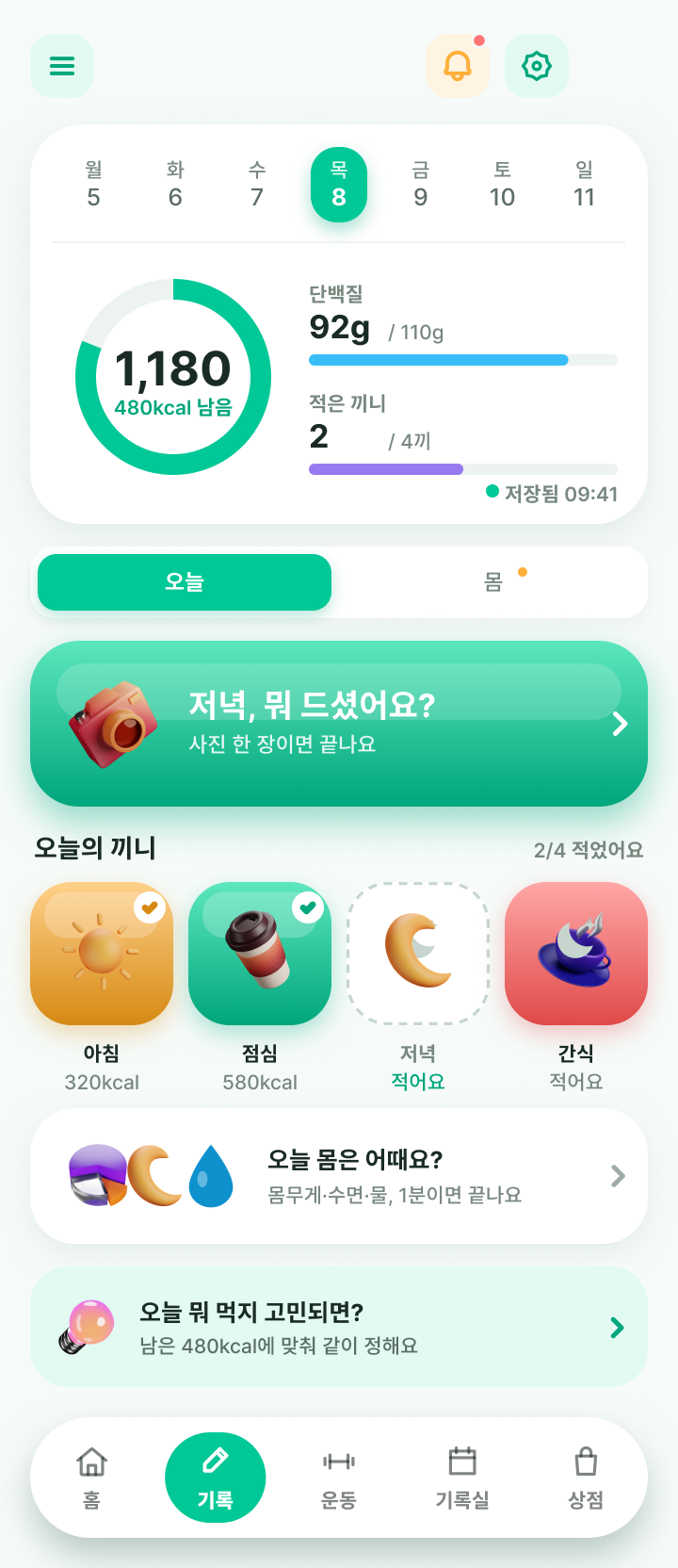Tap the 기록 tab in the bottom bar

tap(215, 1478)
